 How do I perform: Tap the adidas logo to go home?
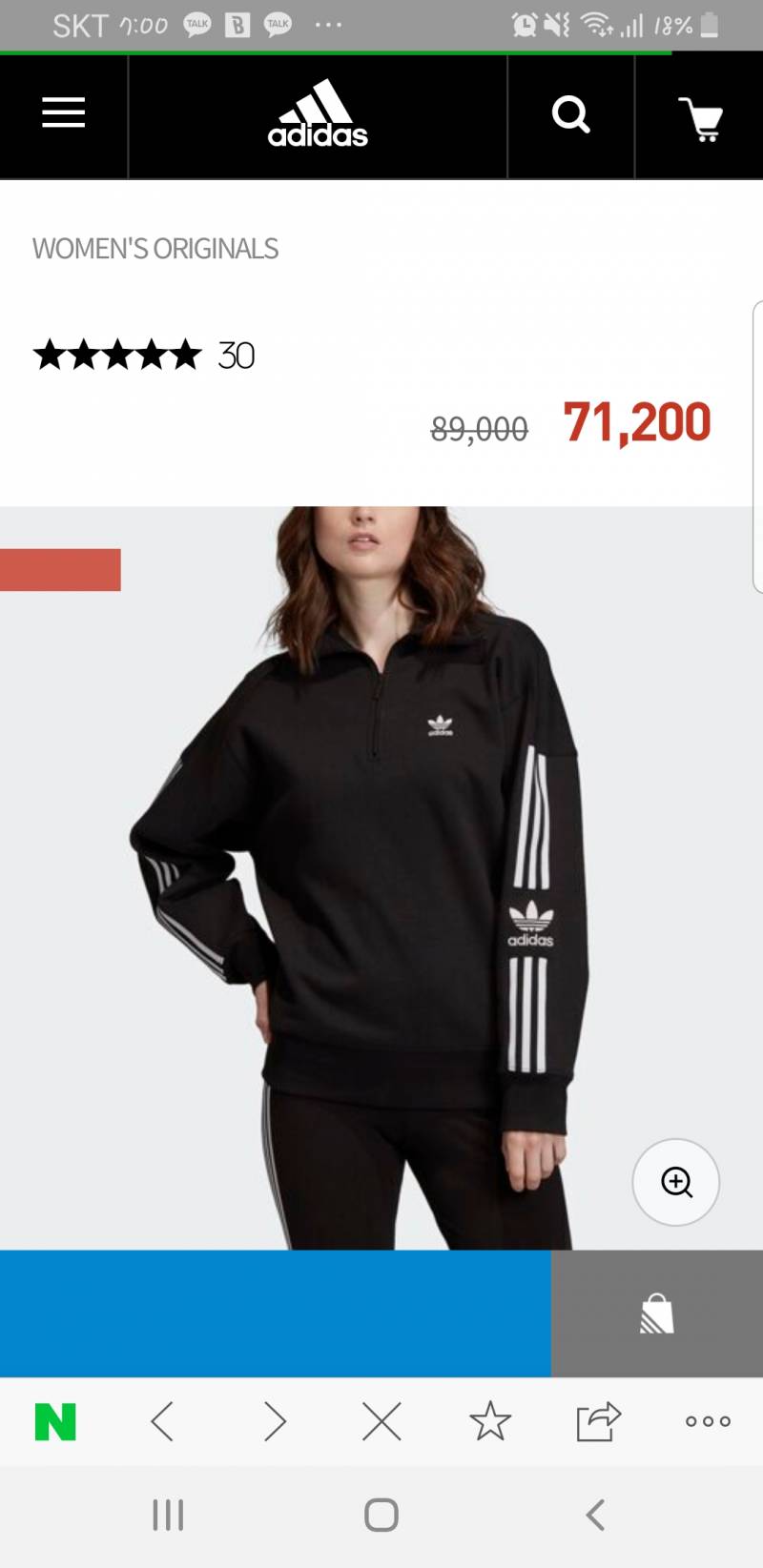click(318, 115)
